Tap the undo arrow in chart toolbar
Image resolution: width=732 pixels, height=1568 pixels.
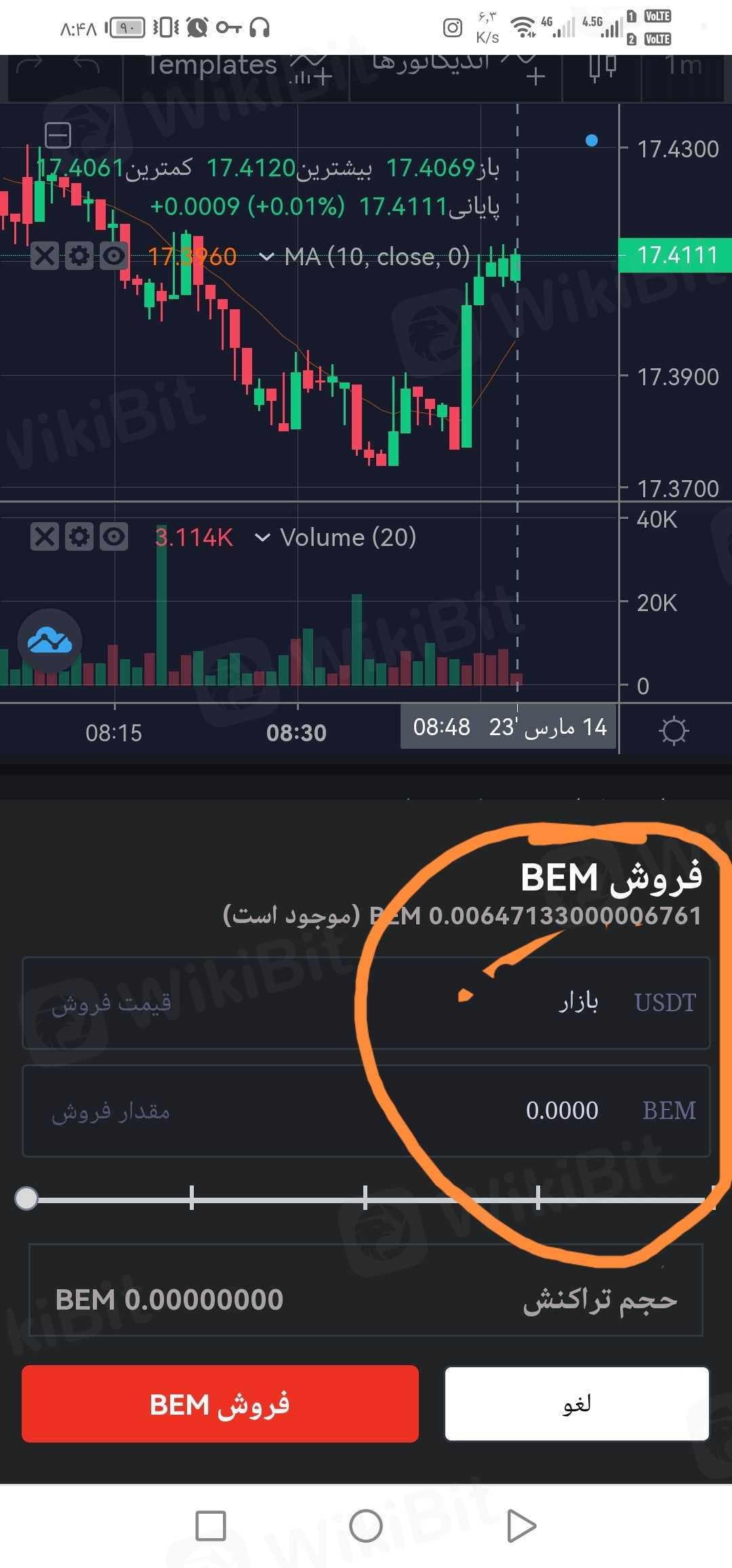[86, 66]
